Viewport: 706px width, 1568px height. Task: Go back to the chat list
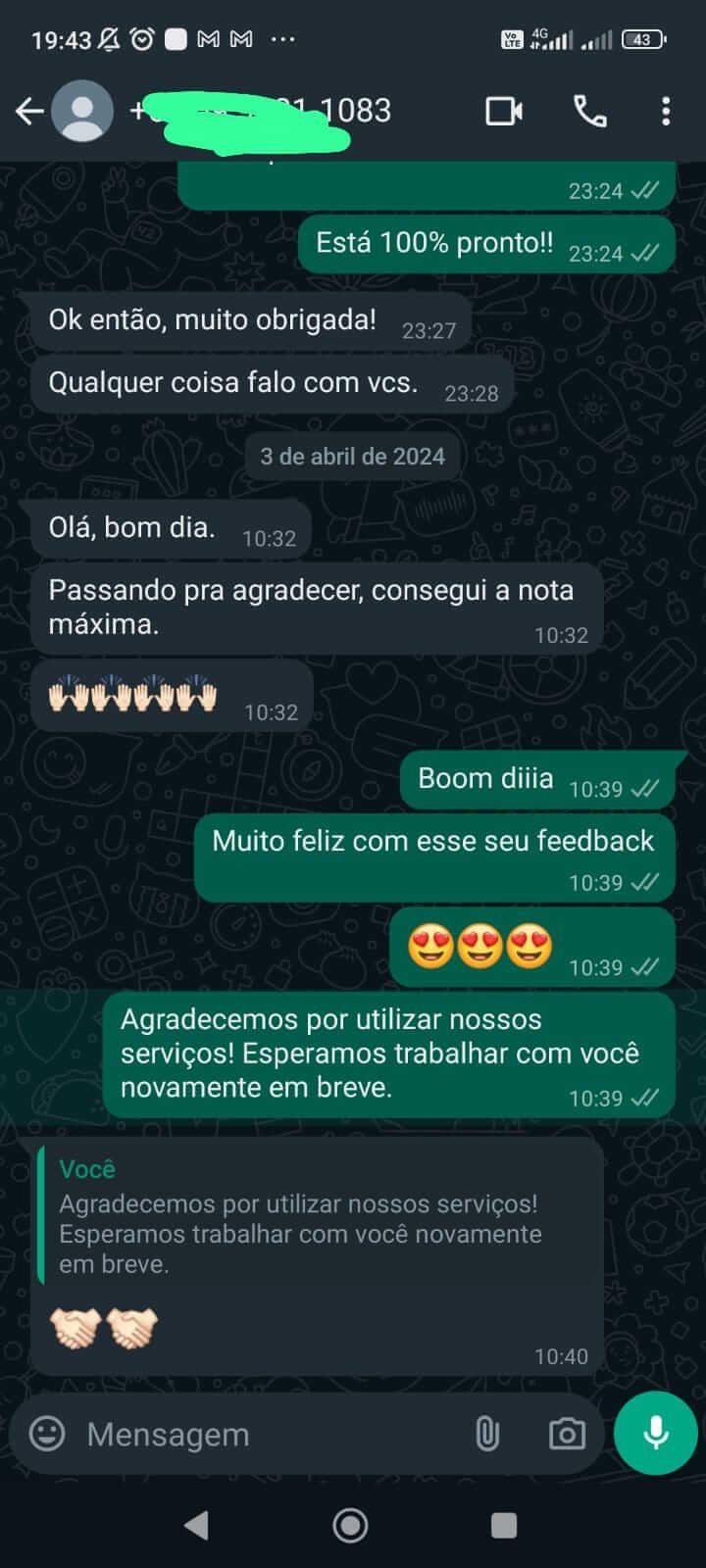[29, 112]
